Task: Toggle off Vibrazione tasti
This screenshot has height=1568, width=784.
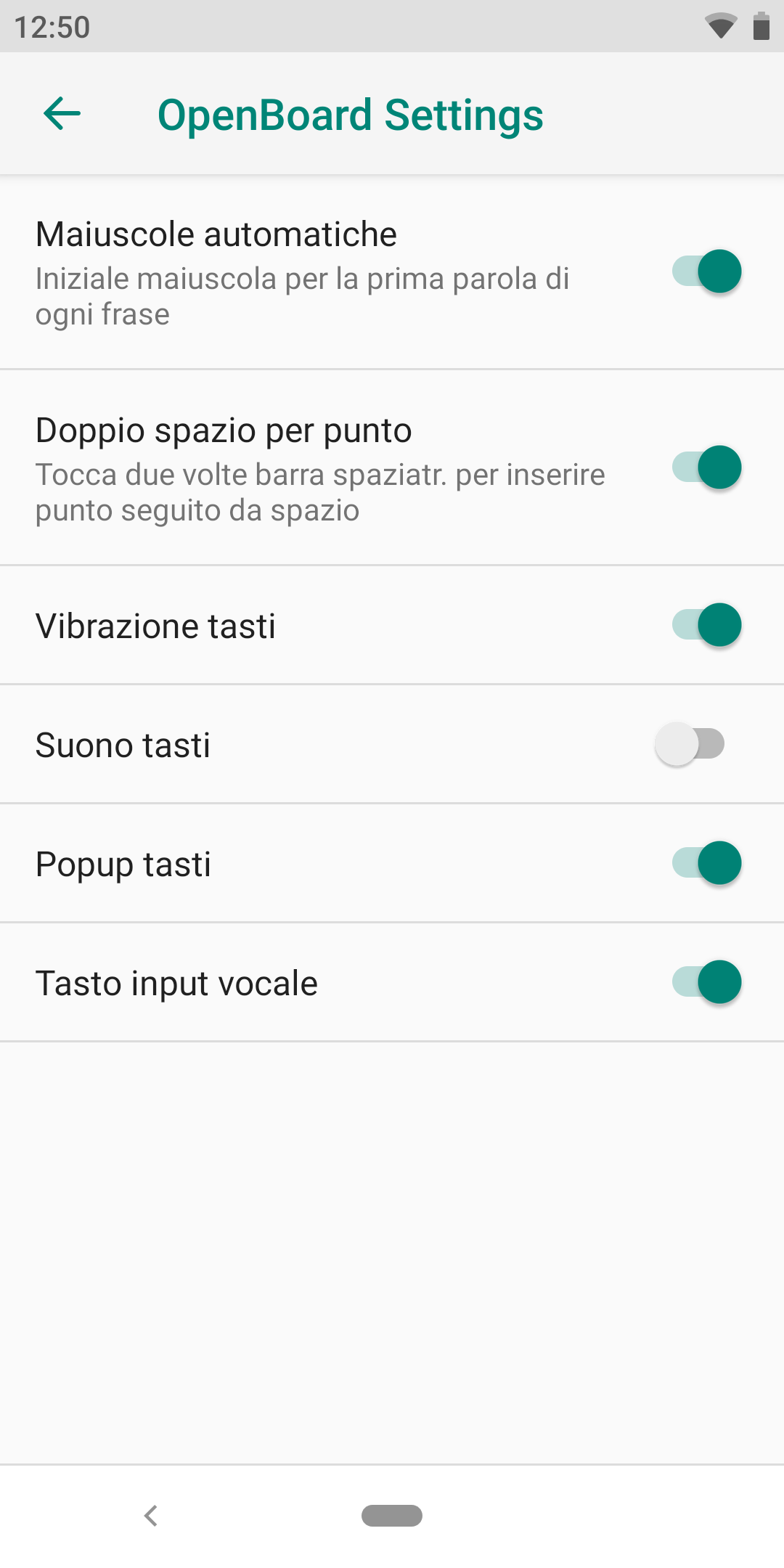Action: [706, 625]
